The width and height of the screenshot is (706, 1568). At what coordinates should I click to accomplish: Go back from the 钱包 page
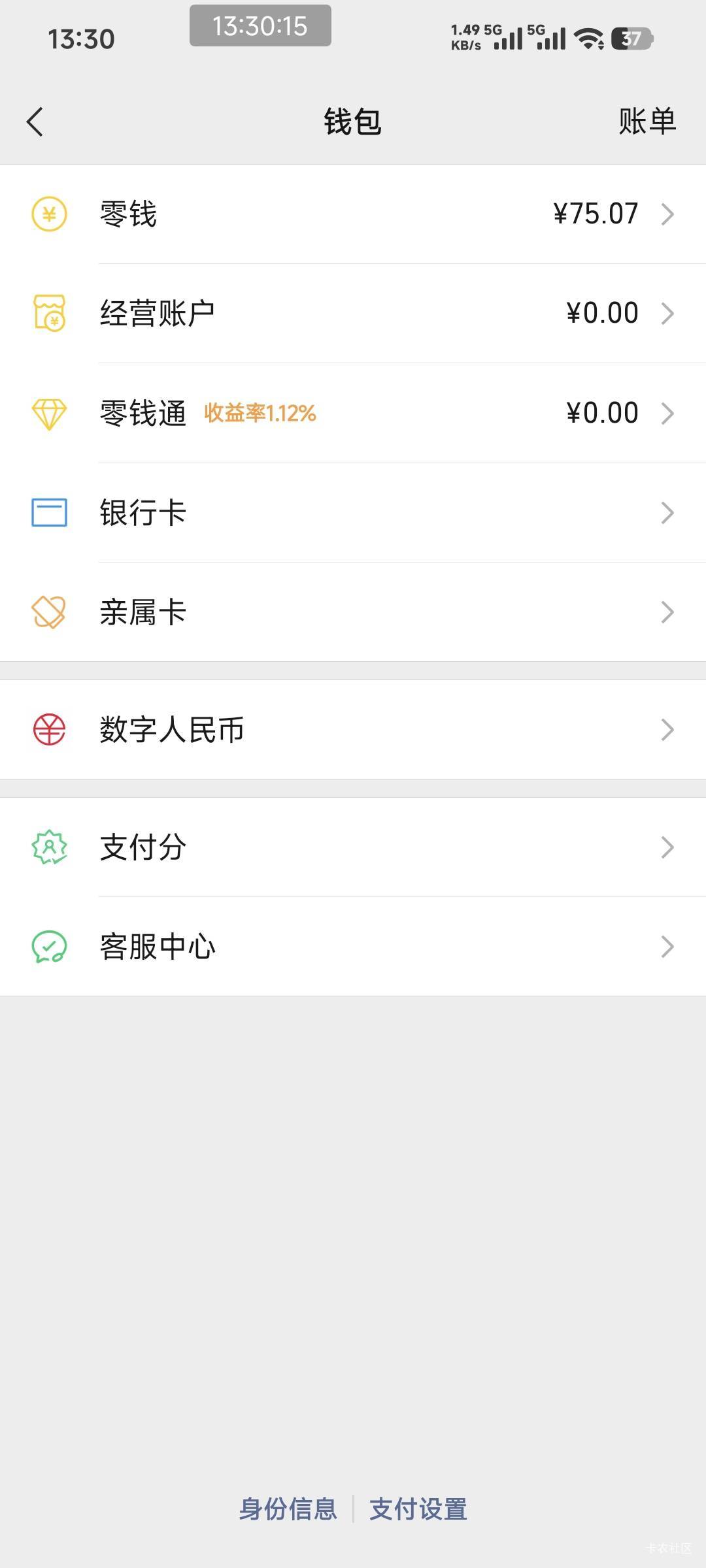pyautogui.click(x=35, y=122)
